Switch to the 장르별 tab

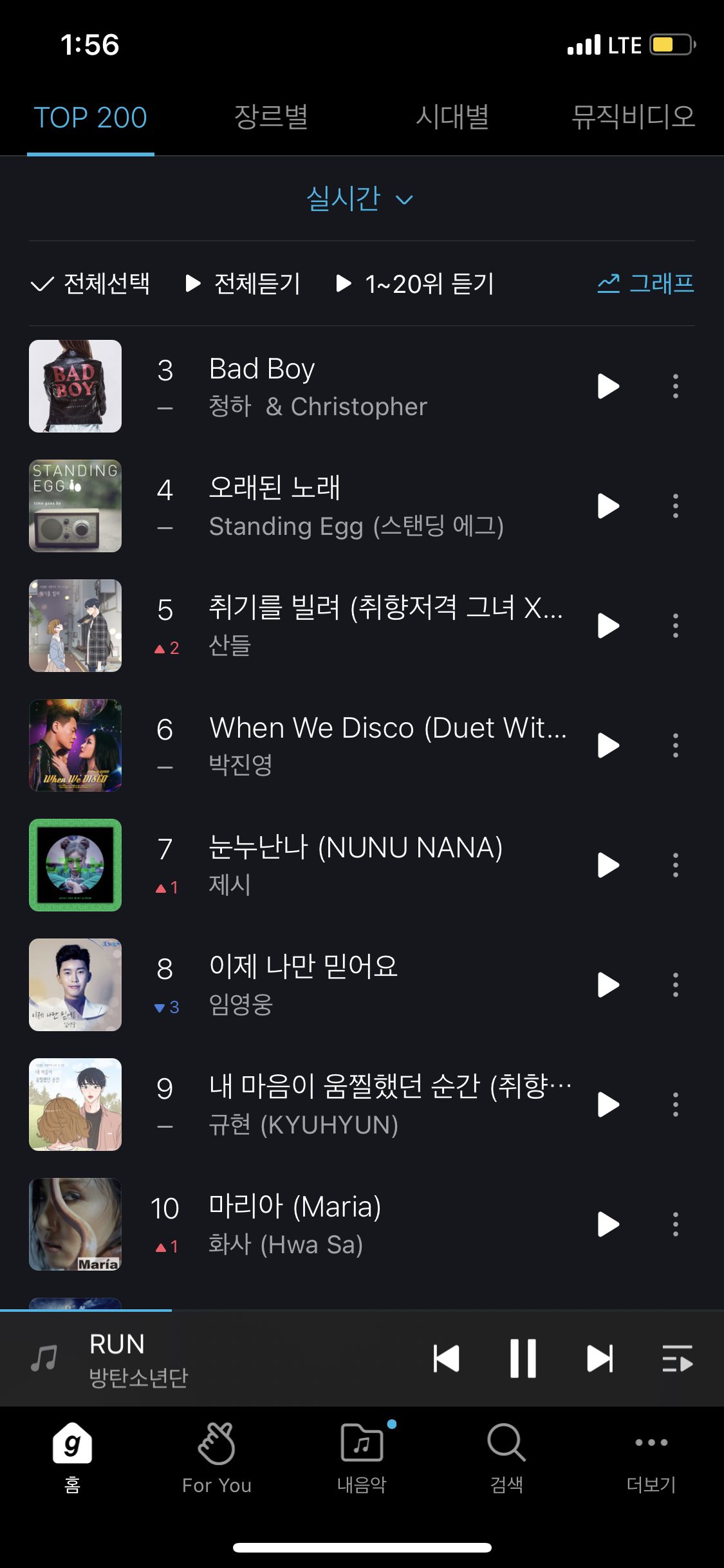tap(271, 117)
